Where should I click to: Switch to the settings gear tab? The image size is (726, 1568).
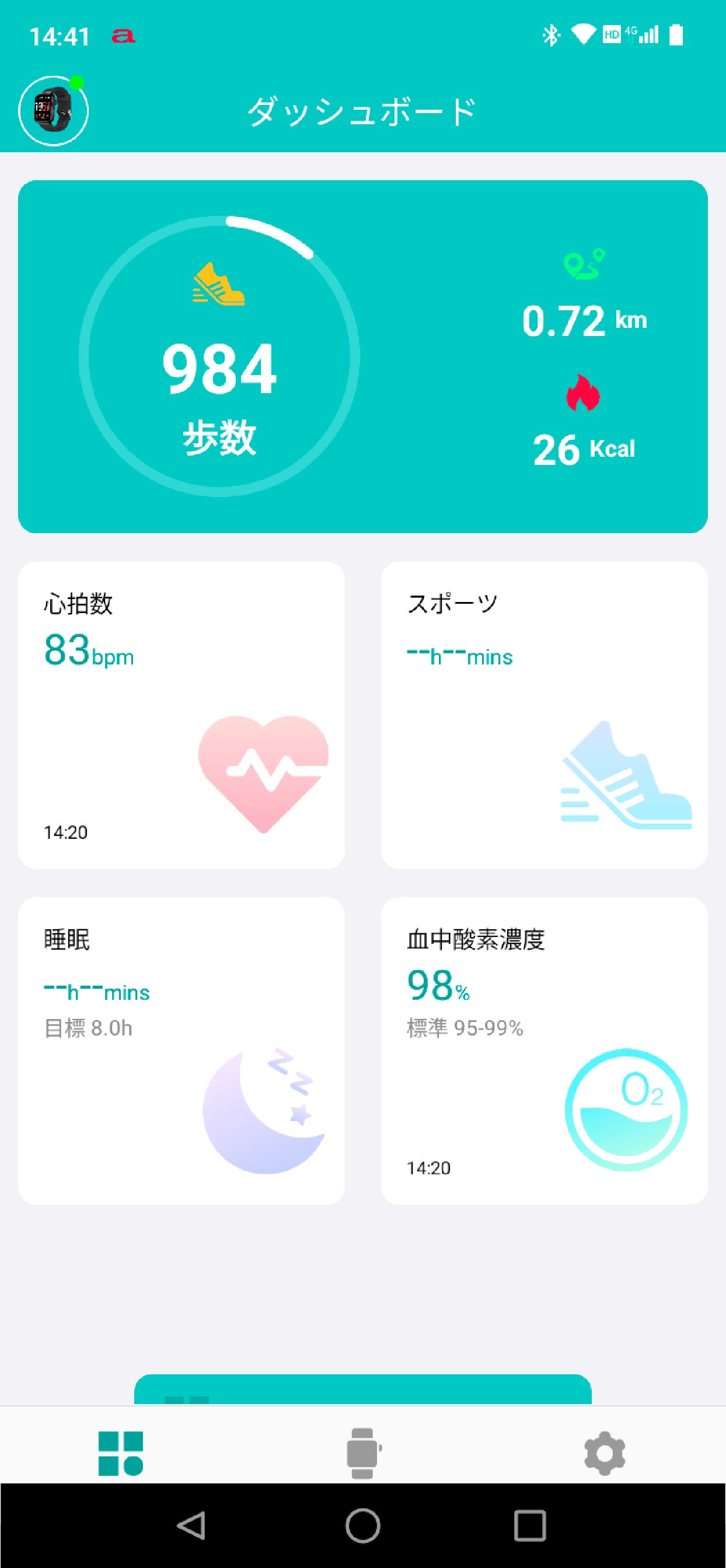pyautogui.click(x=604, y=1453)
